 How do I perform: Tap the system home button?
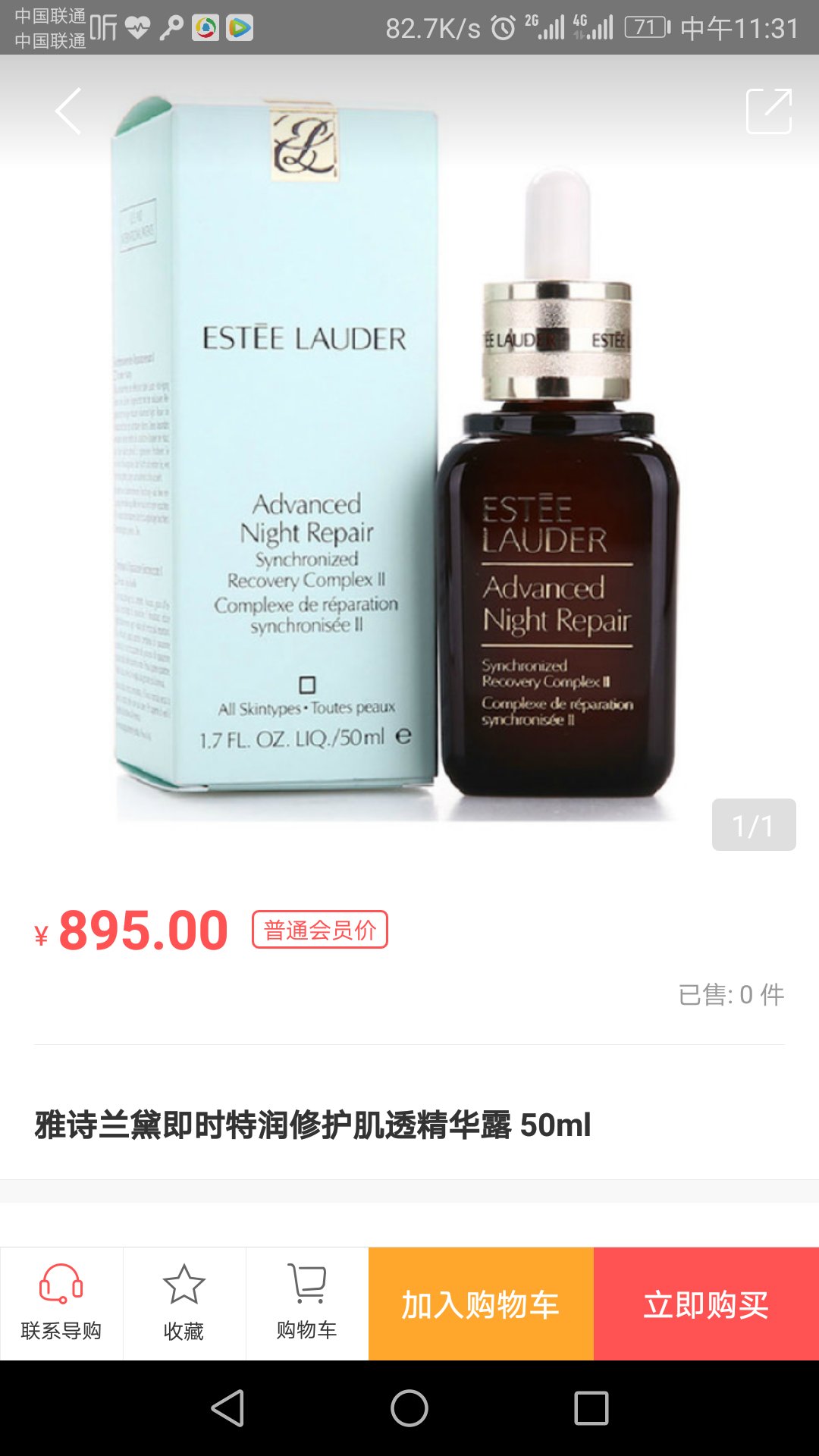pyautogui.click(x=409, y=1408)
